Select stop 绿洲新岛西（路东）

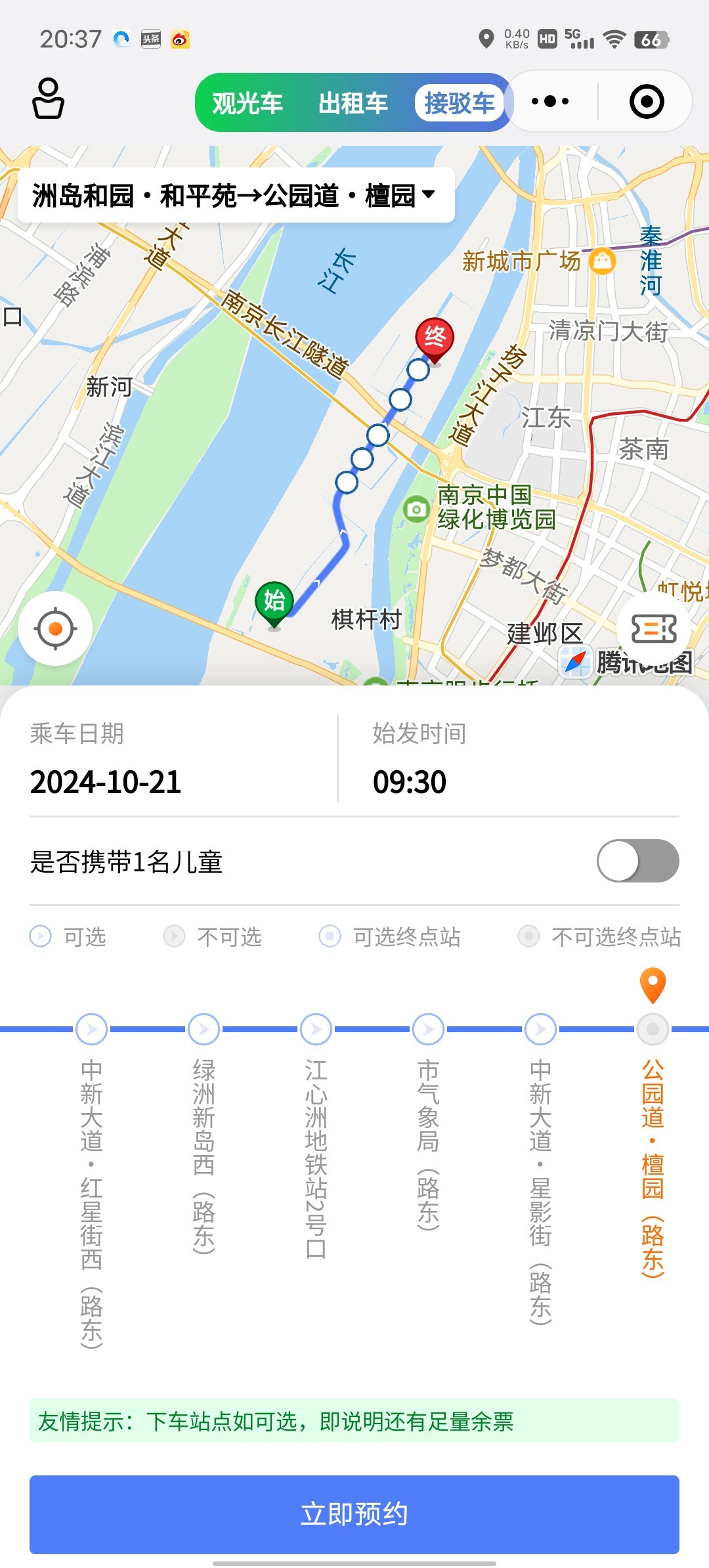point(204,1030)
